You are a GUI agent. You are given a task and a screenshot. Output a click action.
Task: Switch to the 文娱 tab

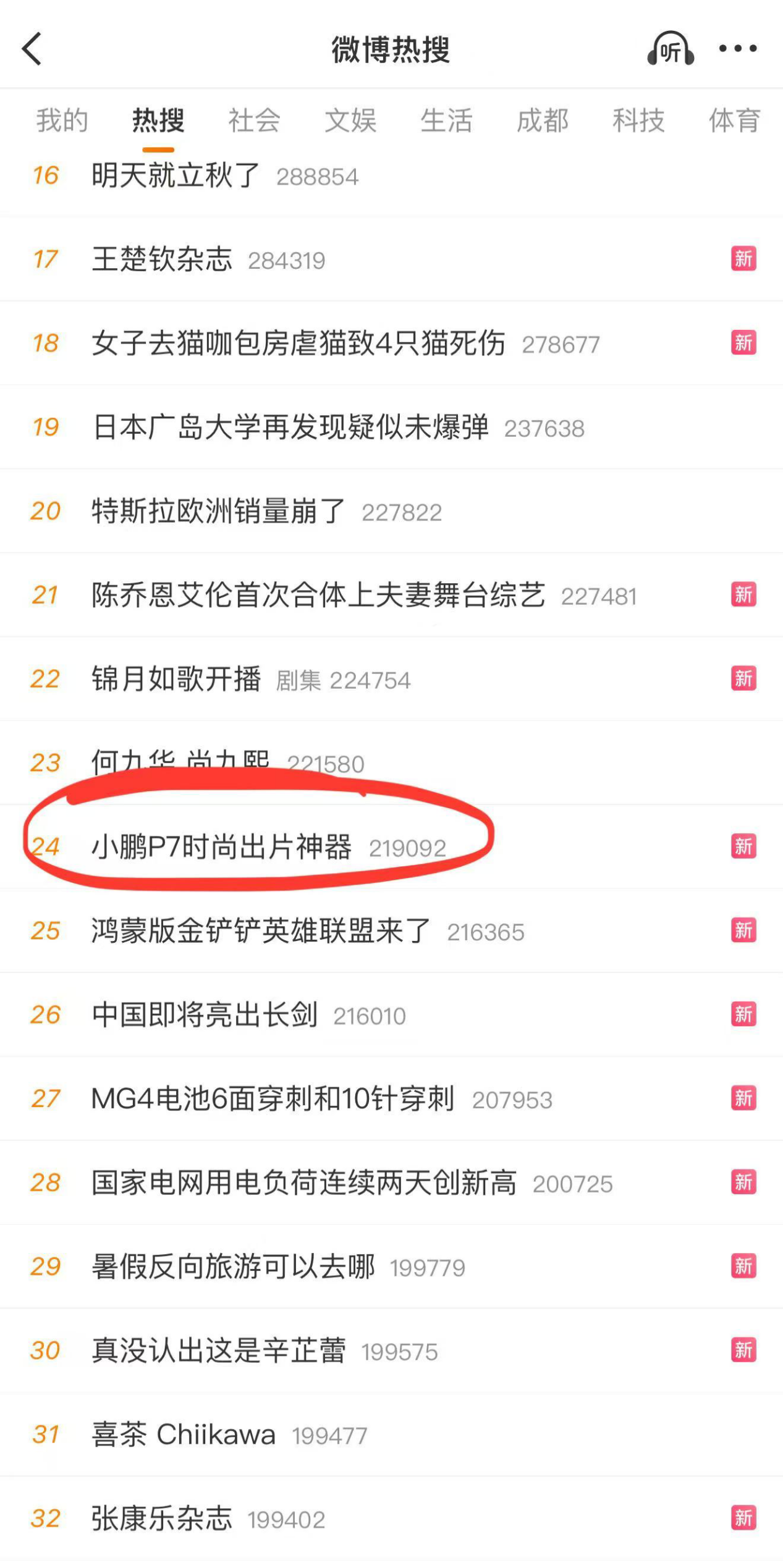[x=350, y=120]
